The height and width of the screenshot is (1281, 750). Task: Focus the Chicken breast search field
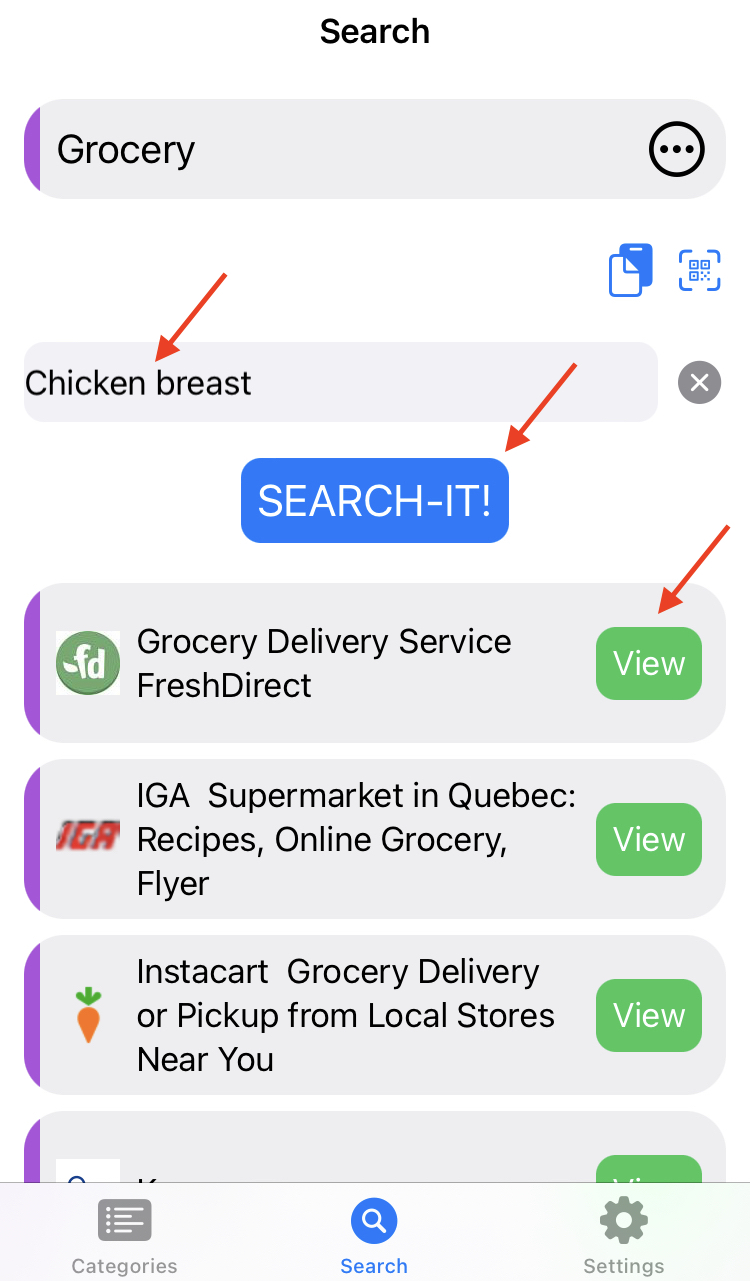(341, 382)
